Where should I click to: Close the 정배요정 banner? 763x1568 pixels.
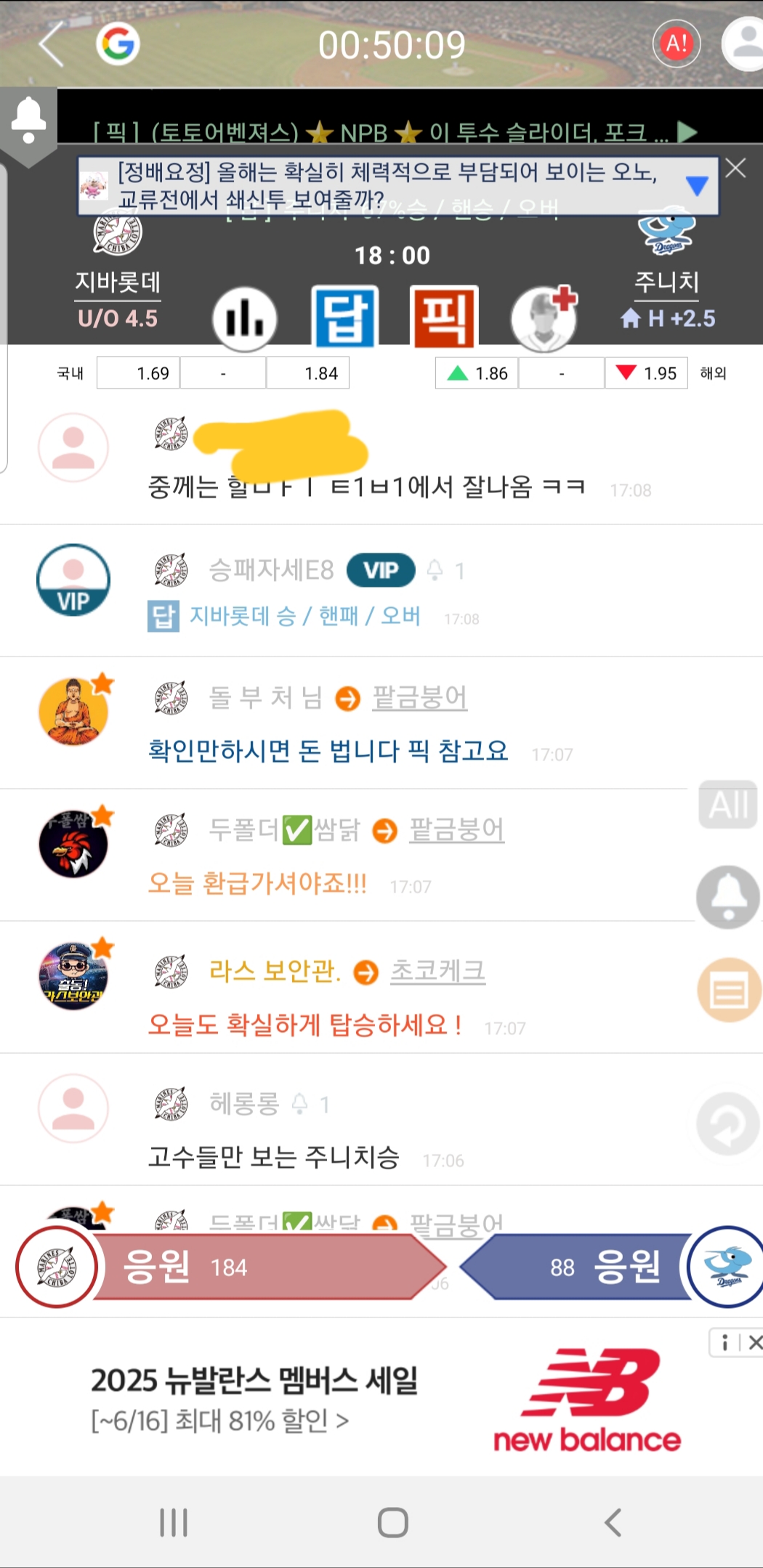(x=736, y=168)
